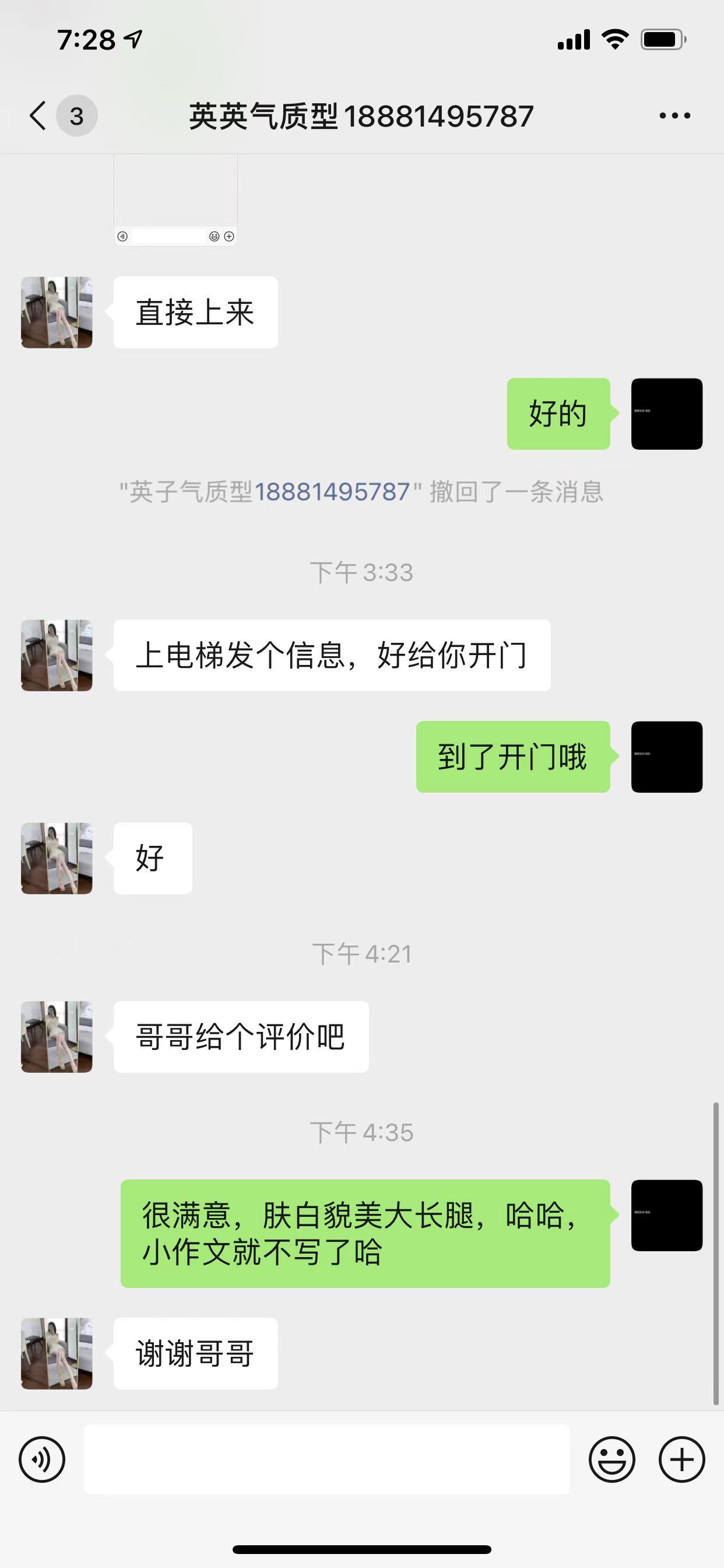Open my avatar beside 好的
This screenshot has width=724, height=1568.
tap(666, 414)
